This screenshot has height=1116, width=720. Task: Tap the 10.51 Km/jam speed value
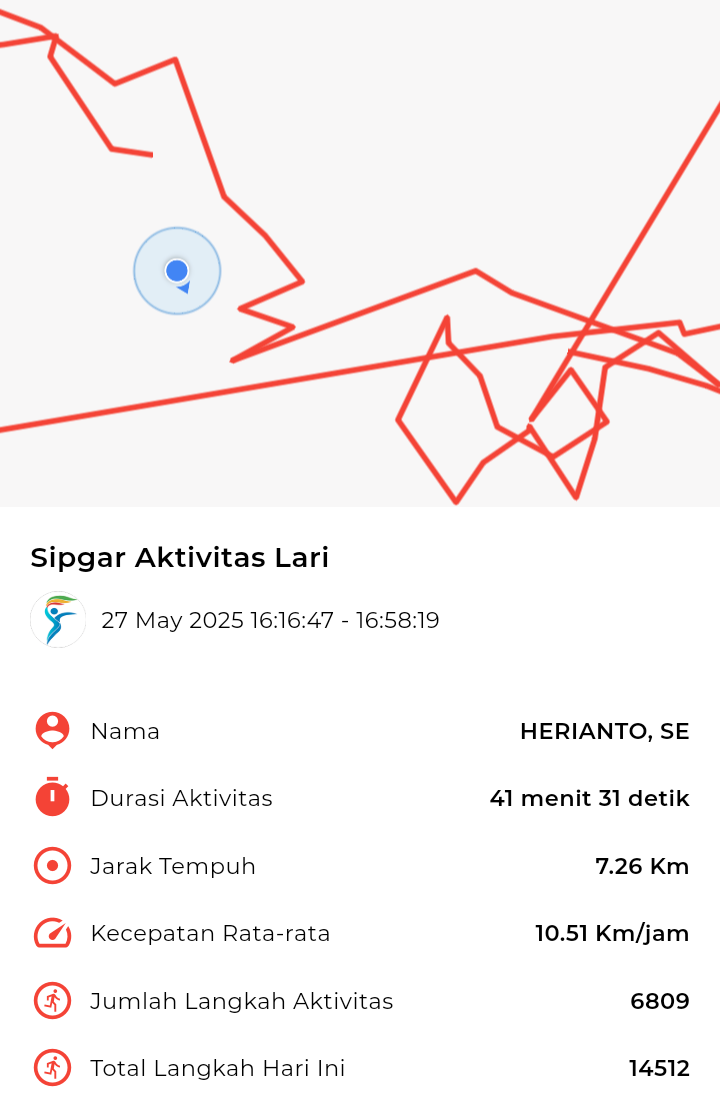(x=611, y=933)
